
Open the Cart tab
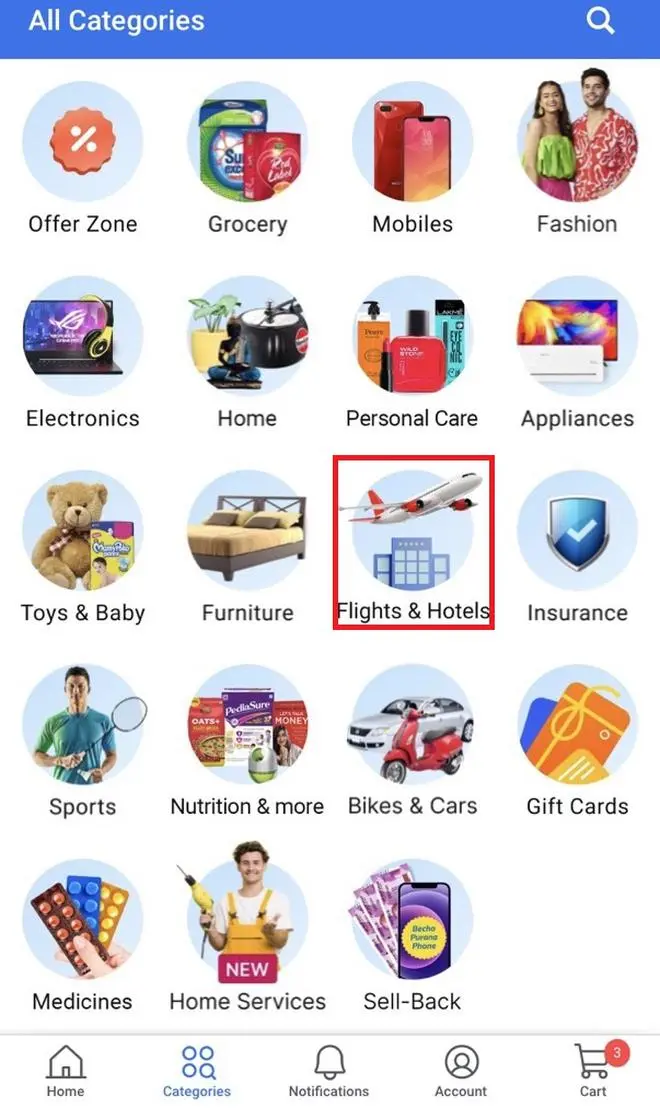(x=593, y=1072)
